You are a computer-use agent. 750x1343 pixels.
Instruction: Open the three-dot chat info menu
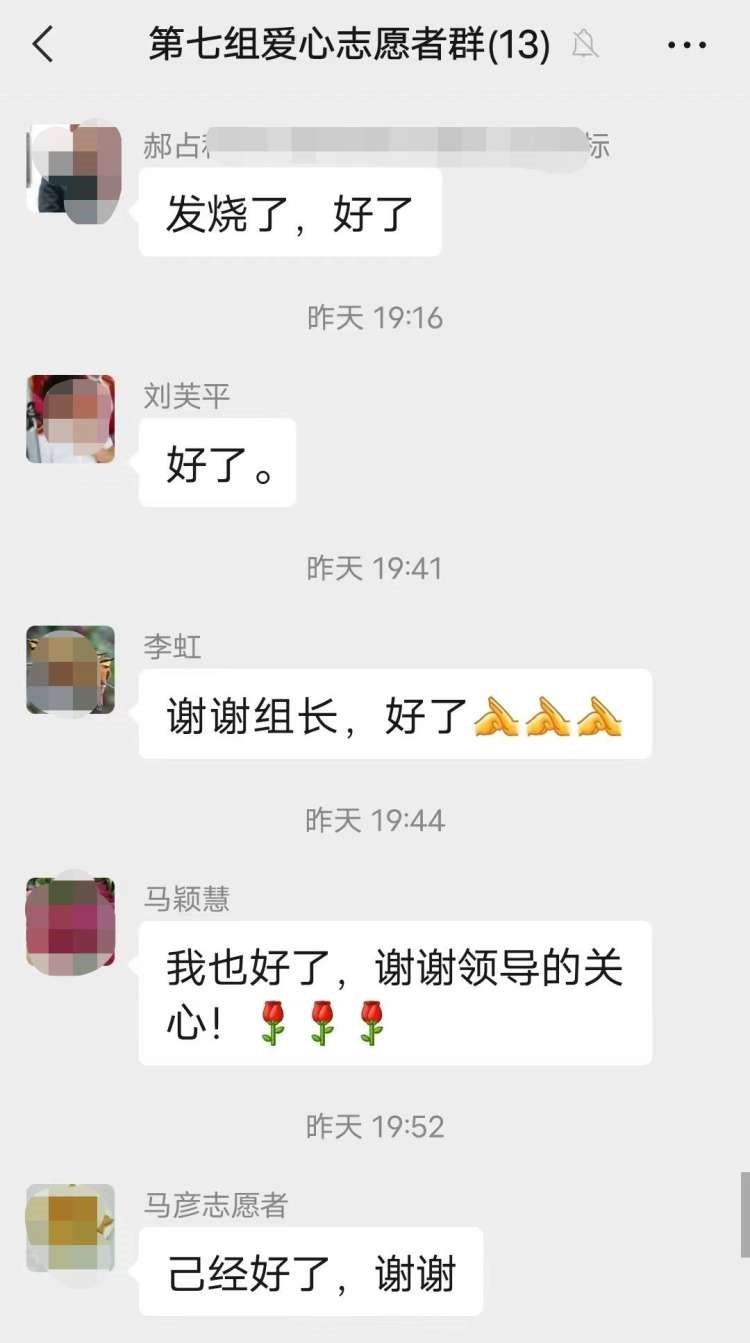coord(686,45)
